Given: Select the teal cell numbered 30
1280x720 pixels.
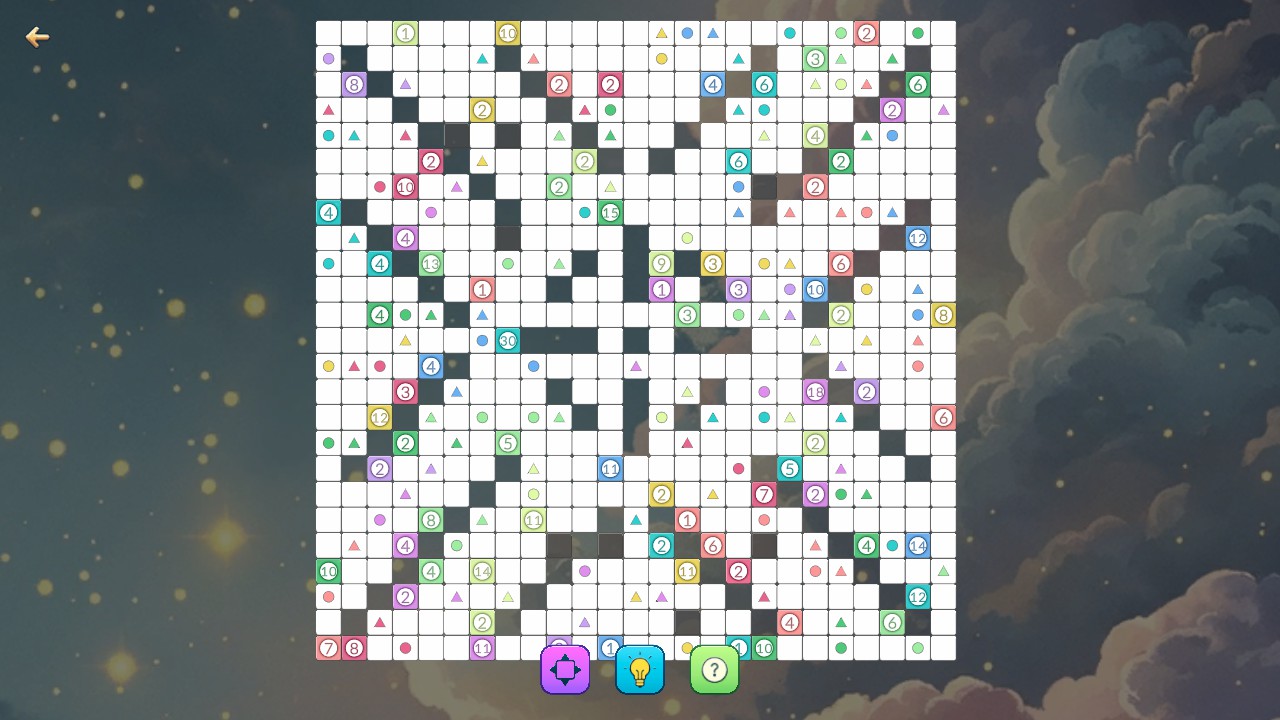Looking at the screenshot, I should pyautogui.click(x=508, y=341).
